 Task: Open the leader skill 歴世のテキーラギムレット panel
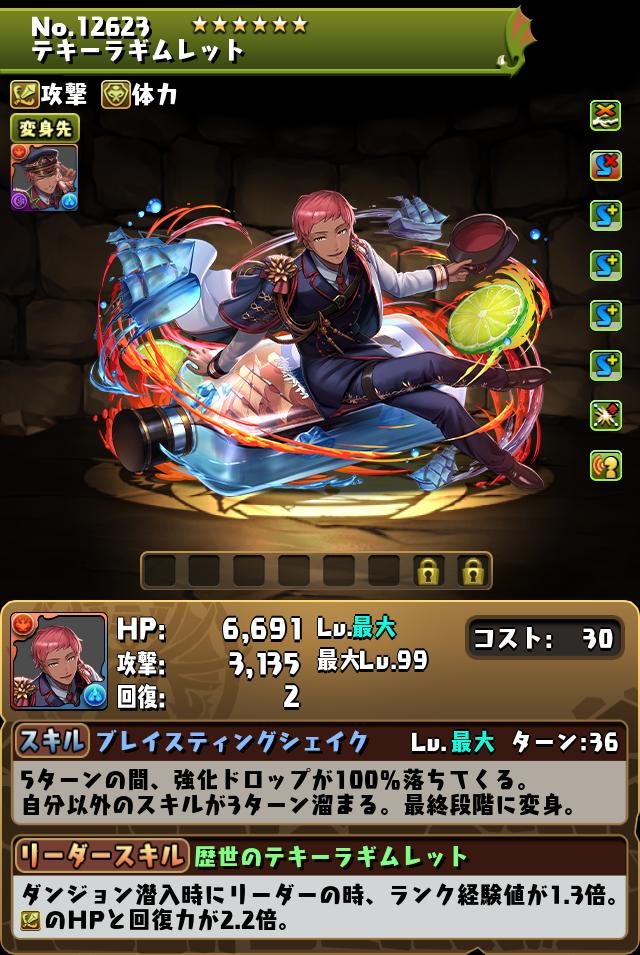[331, 856]
